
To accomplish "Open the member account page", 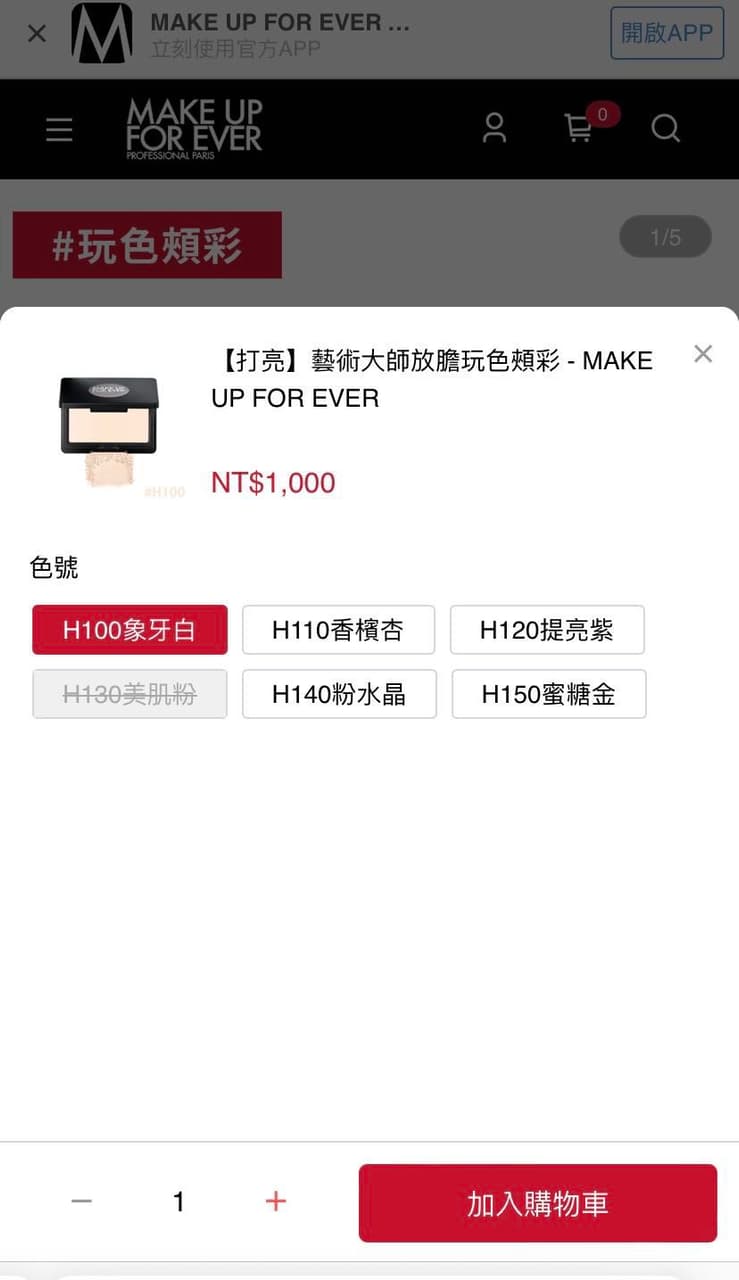I will pyautogui.click(x=495, y=129).
